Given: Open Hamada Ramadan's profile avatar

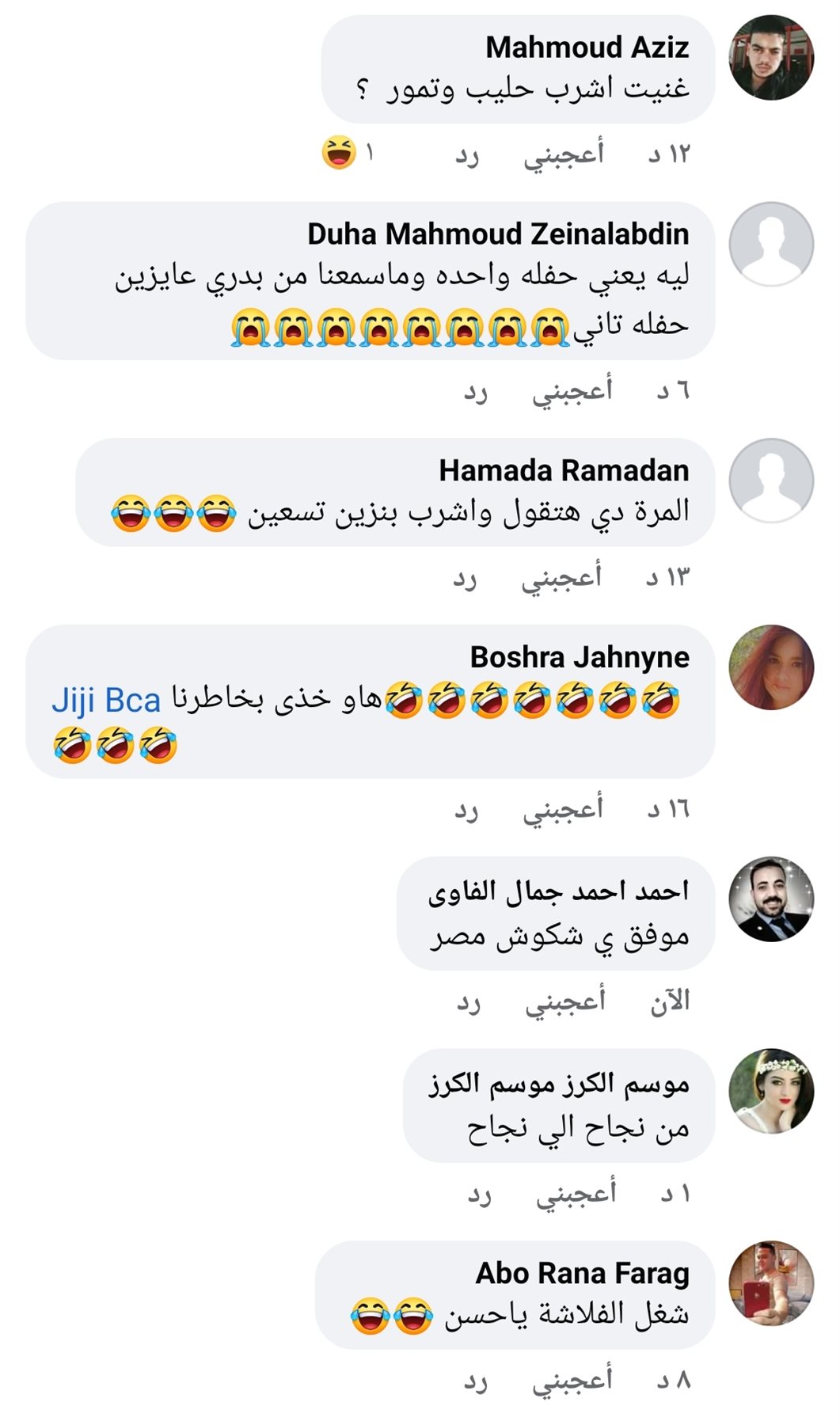Looking at the screenshot, I should [770, 481].
